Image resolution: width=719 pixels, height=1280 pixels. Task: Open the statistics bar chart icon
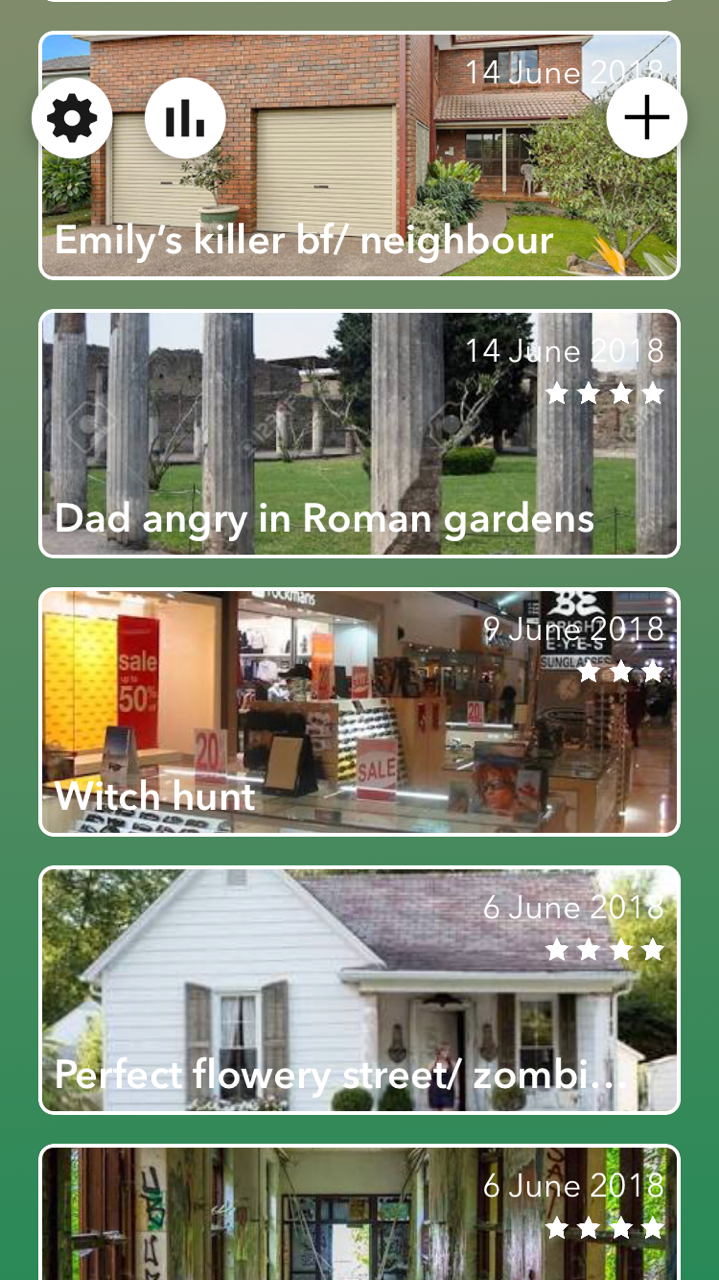pos(185,119)
